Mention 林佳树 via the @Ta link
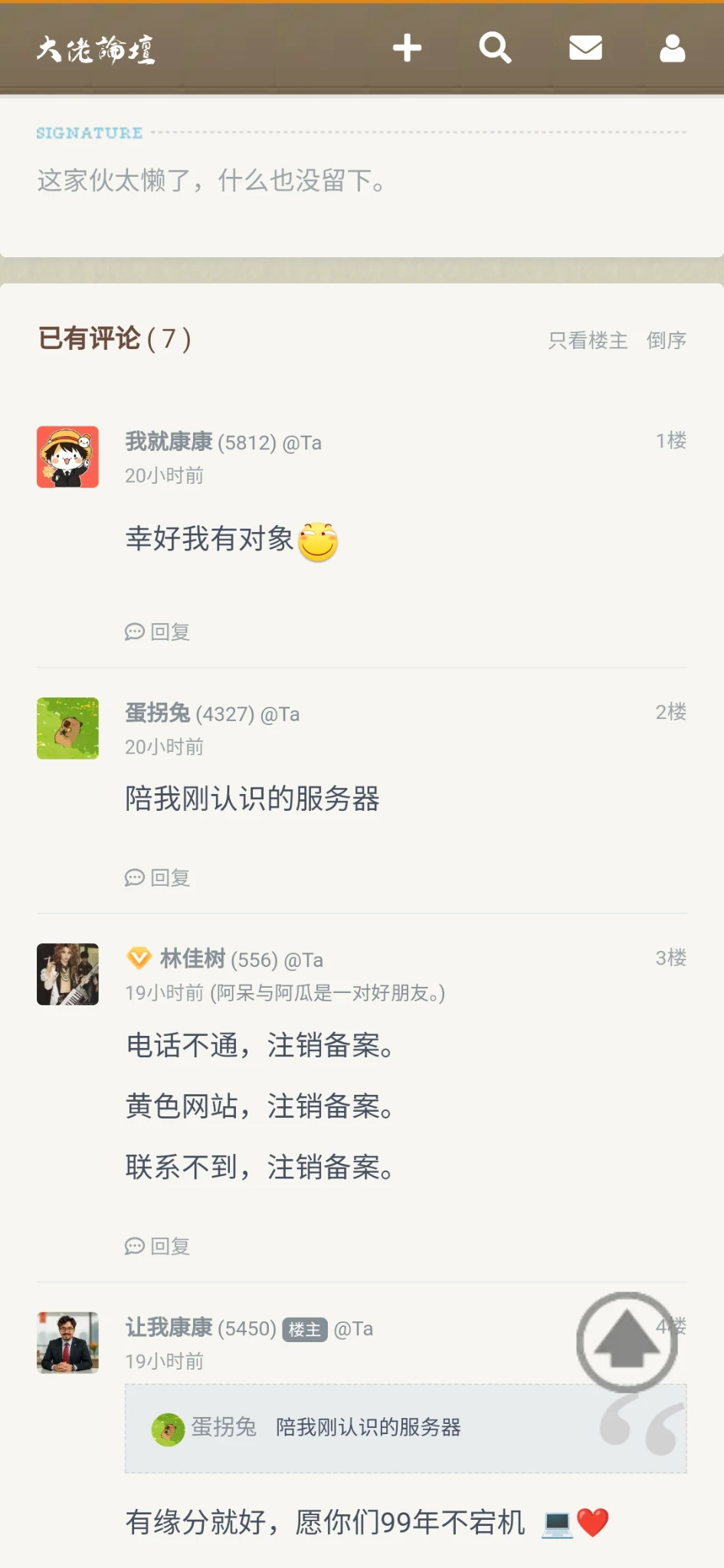This screenshot has width=724, height=1568. (303, 959)
